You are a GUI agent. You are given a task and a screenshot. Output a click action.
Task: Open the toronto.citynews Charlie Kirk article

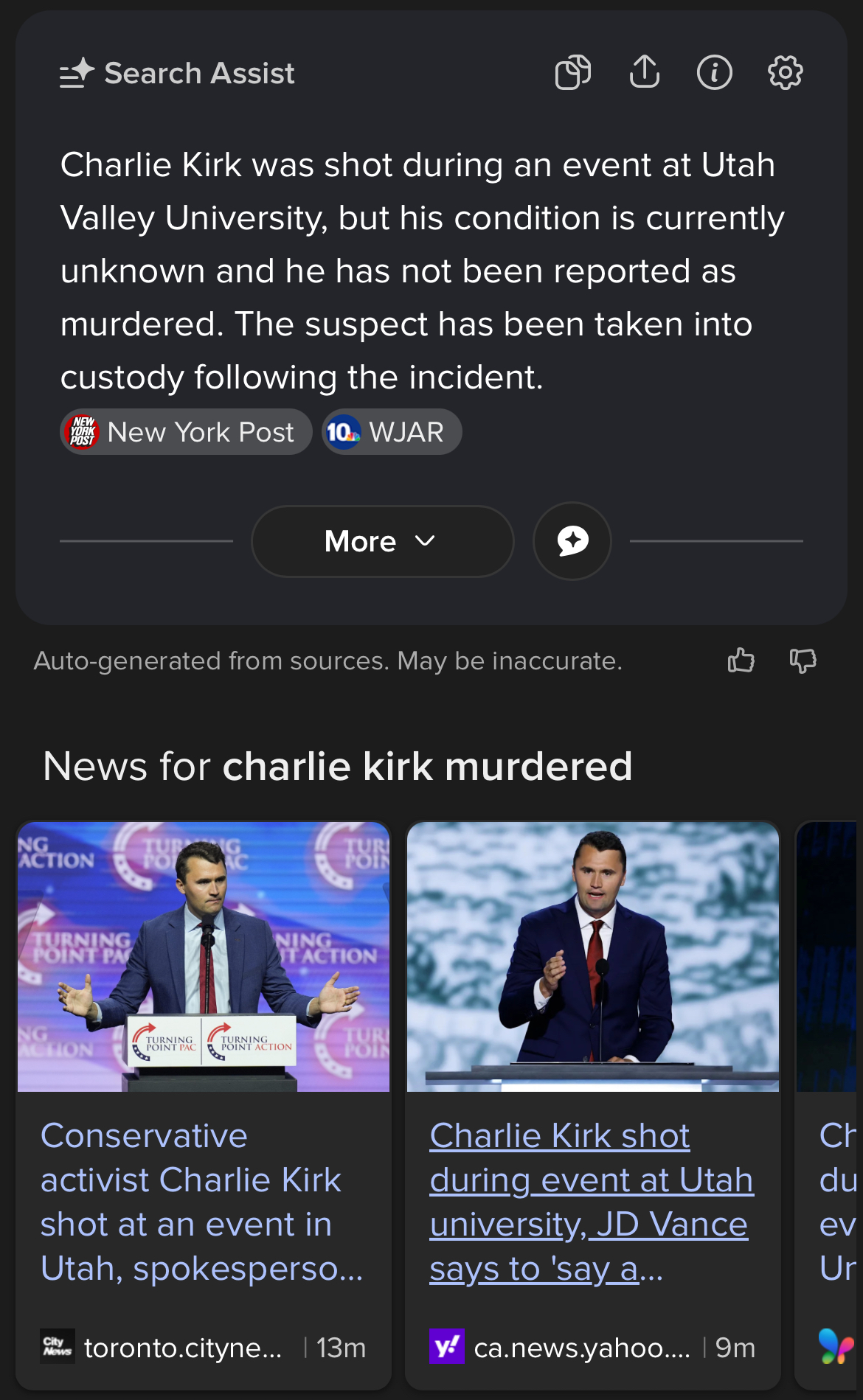coord(201,1202)
